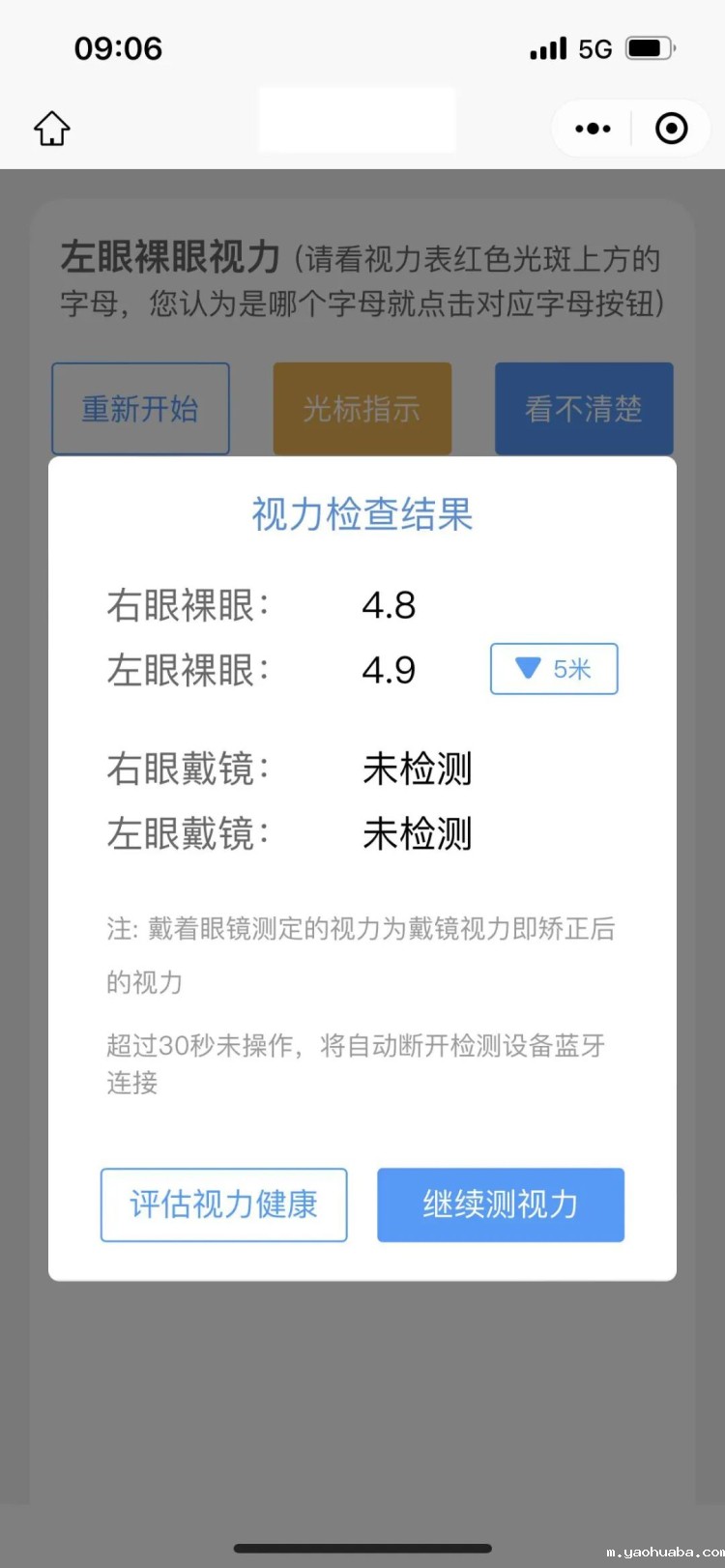Image resolution: width=725 pixels, height=1568 pixels.
Task: Select 继续测视力 to continue testing
Action: [x=500, y=1205]
